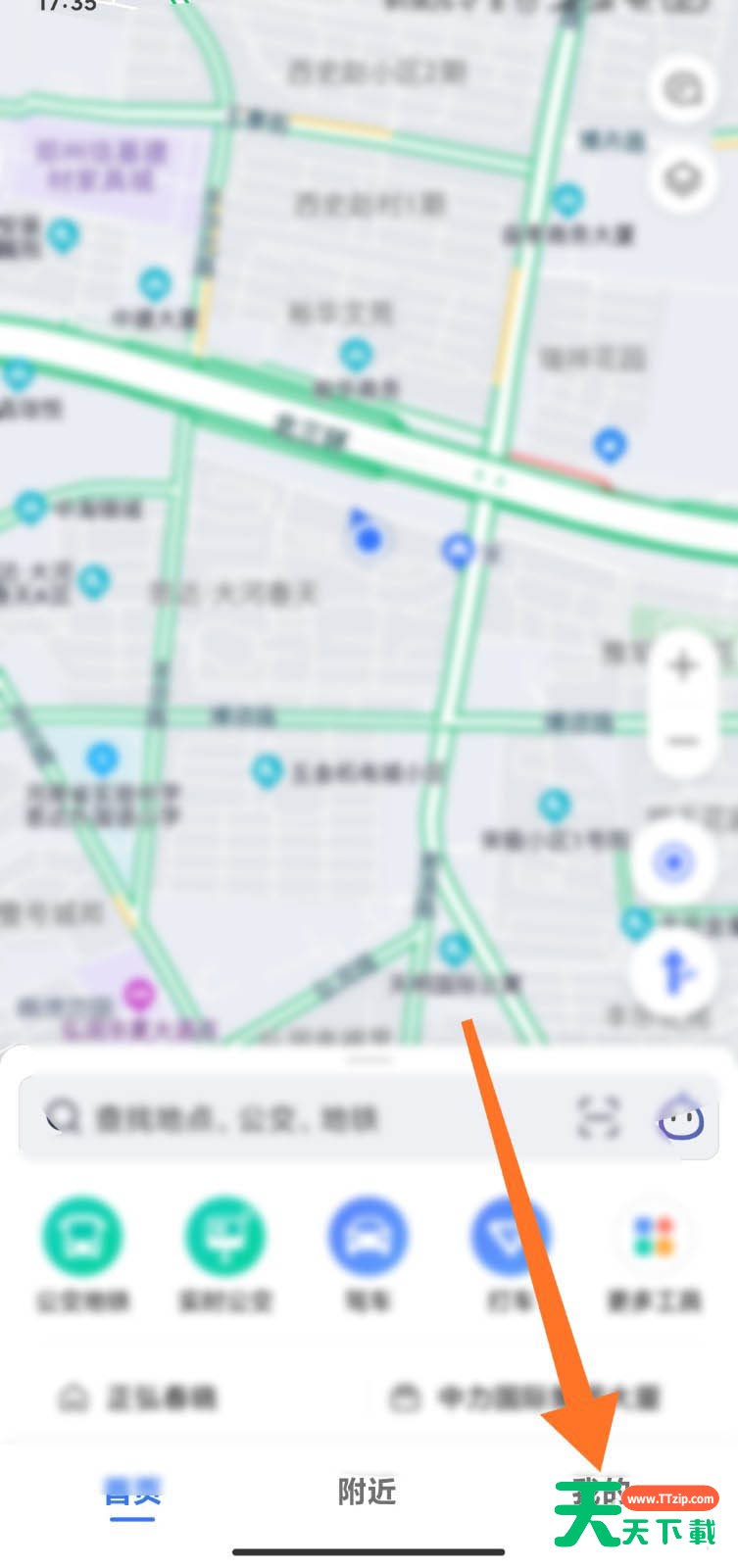Tap the scan icon in search bar
Screen dimensions: 738x1568
[x=599, y=1117]
